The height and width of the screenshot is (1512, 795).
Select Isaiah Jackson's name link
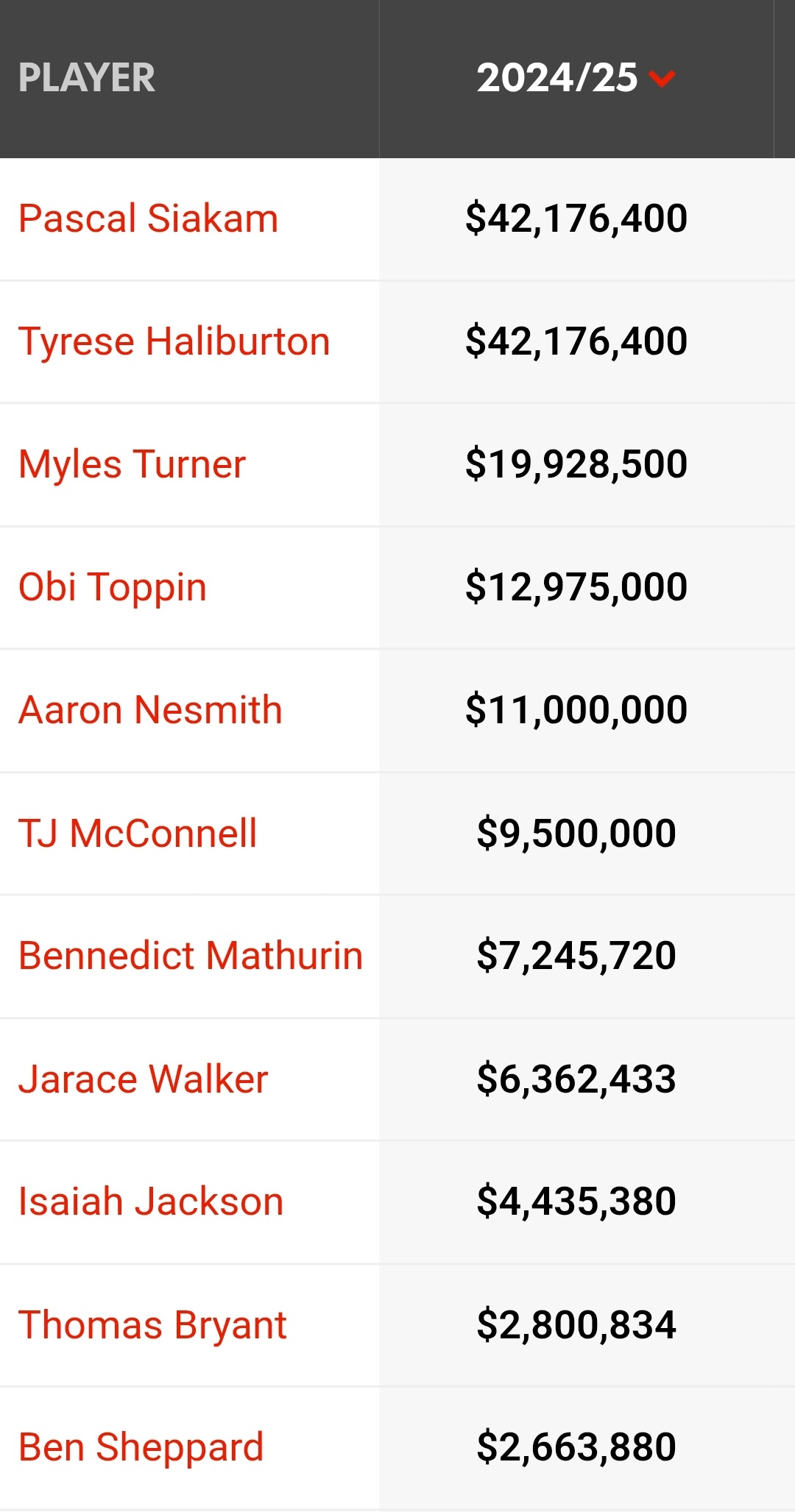pyautogui.click(x=151, y=1202)
